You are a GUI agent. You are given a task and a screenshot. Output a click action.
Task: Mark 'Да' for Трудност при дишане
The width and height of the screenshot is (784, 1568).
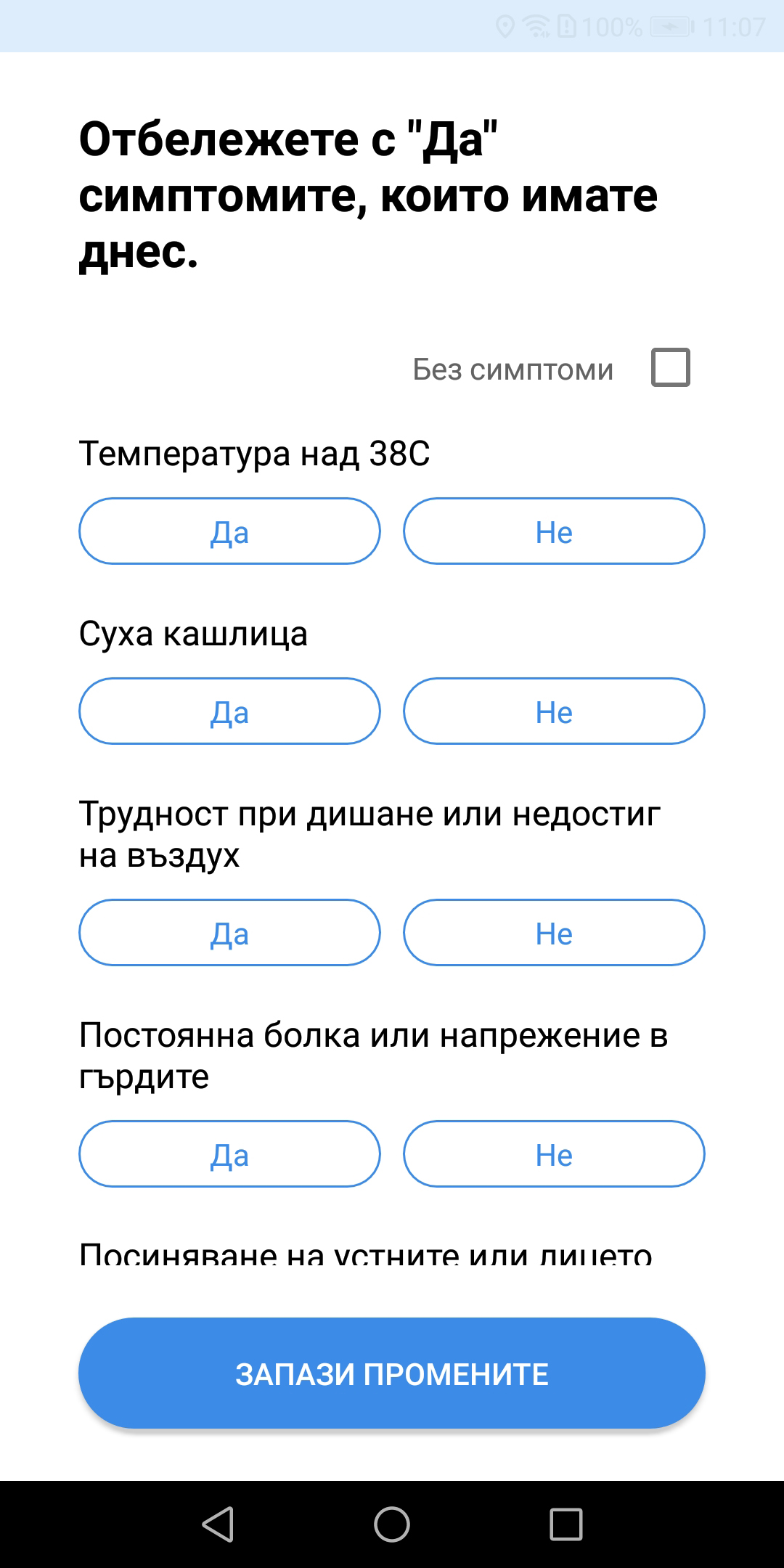pos(229,932)
